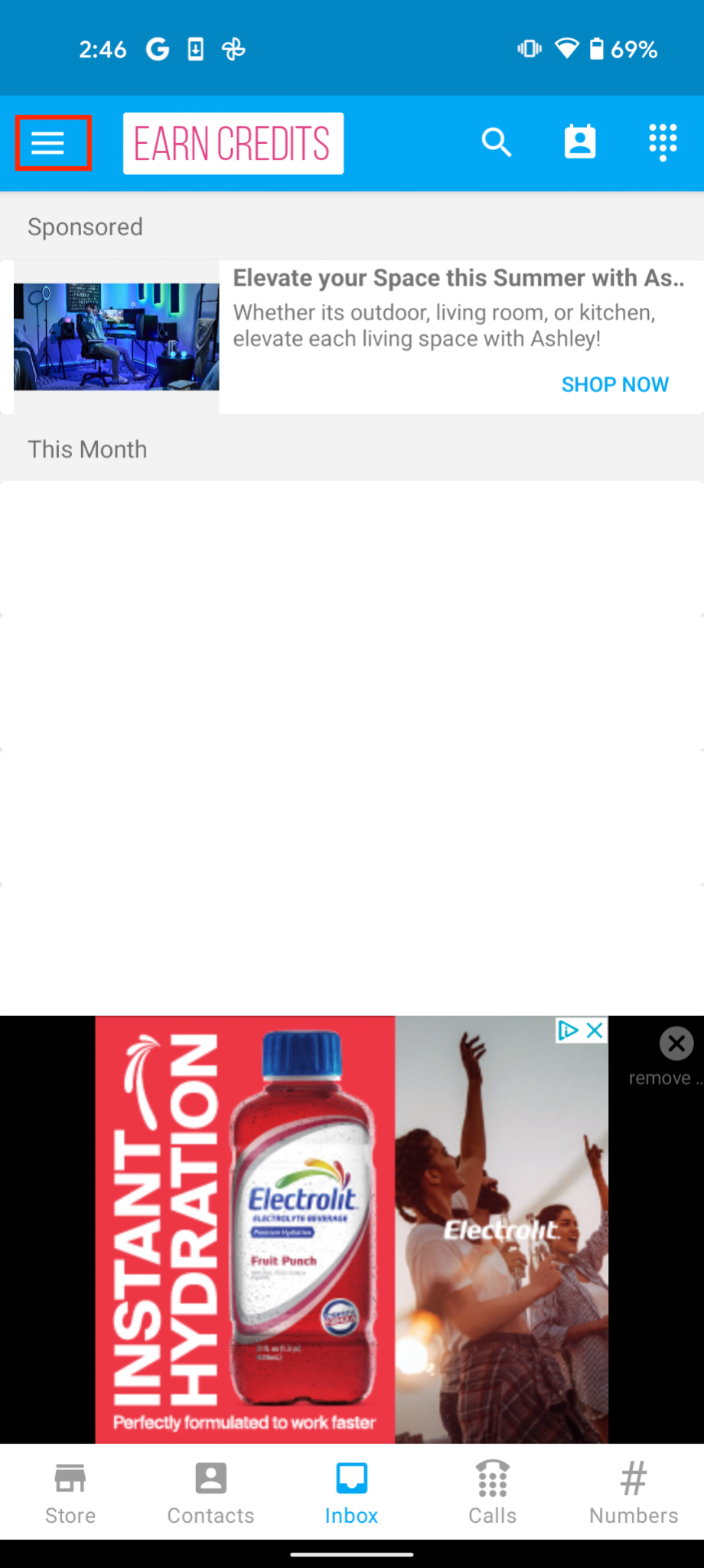Close the Electrolit ad via X icon
The image size is (704, 1568).
pos(595,1031)
